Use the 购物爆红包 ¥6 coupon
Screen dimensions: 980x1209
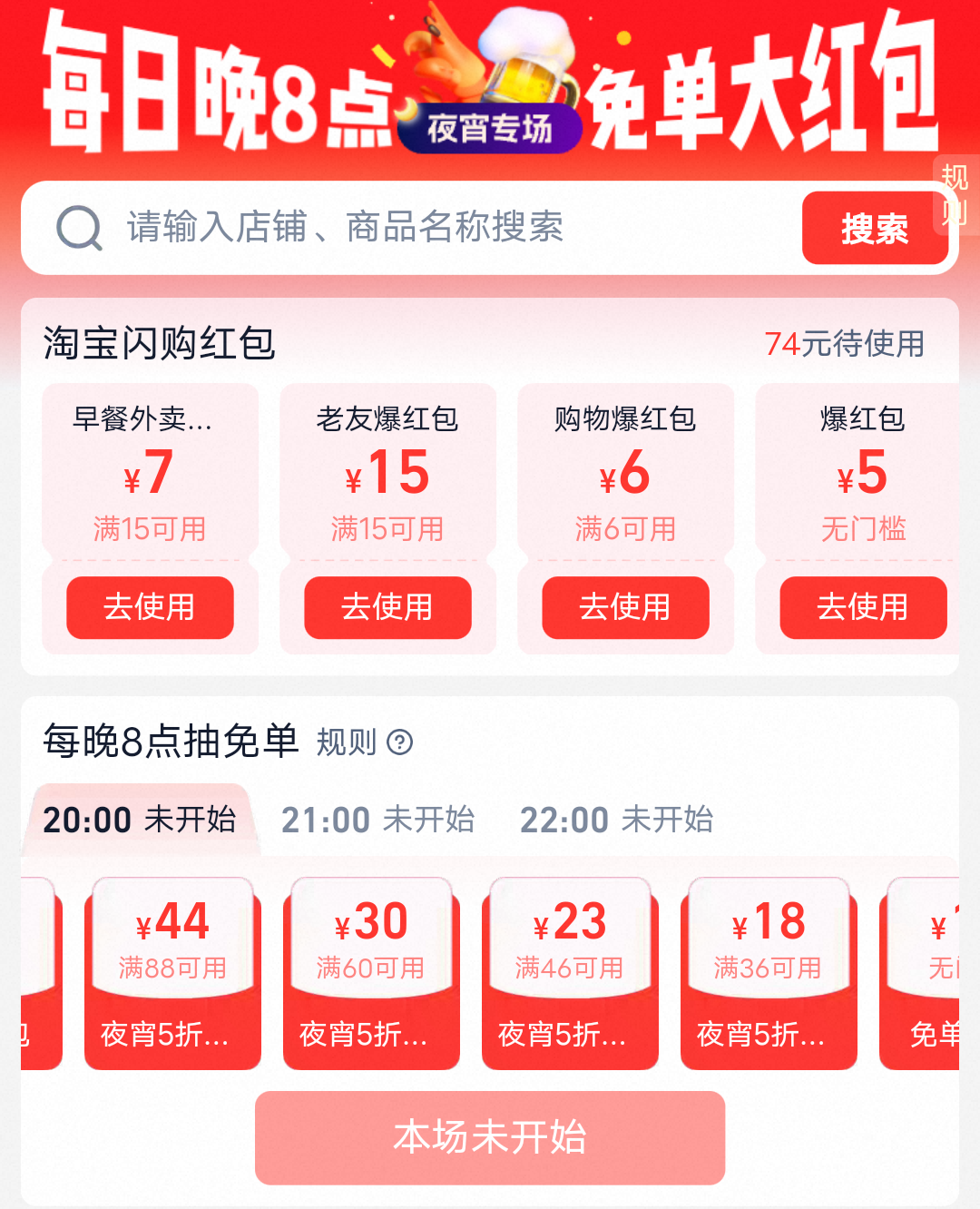click(625, 606)
